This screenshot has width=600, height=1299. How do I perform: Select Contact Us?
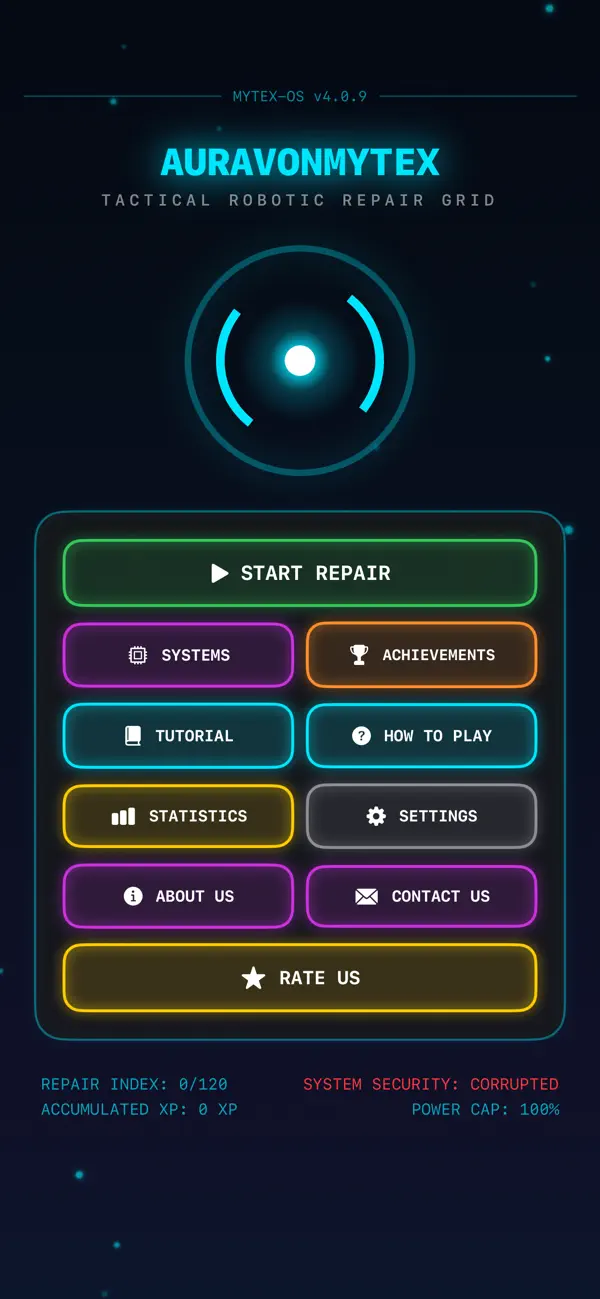point(421,896)
